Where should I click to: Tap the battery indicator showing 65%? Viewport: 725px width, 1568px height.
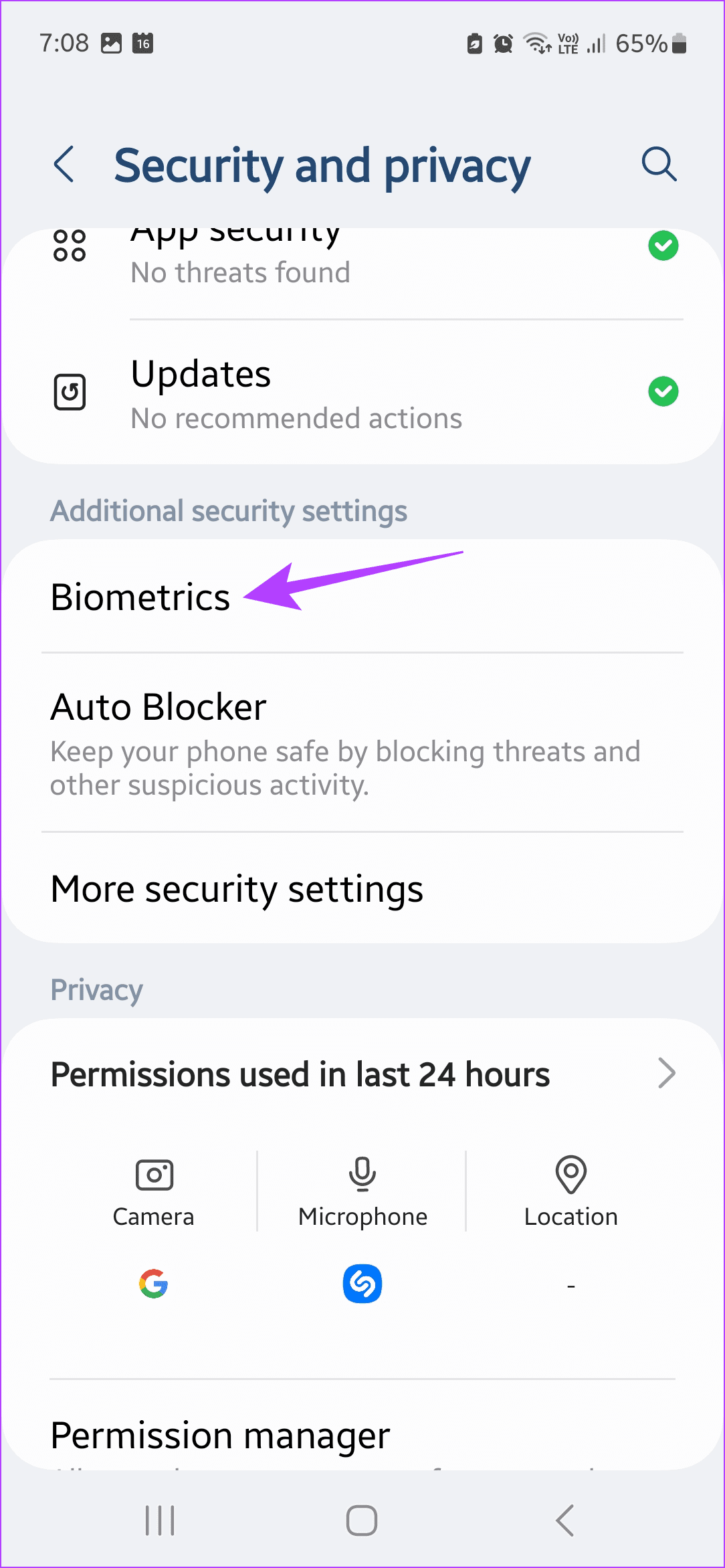tap(652, 43)
